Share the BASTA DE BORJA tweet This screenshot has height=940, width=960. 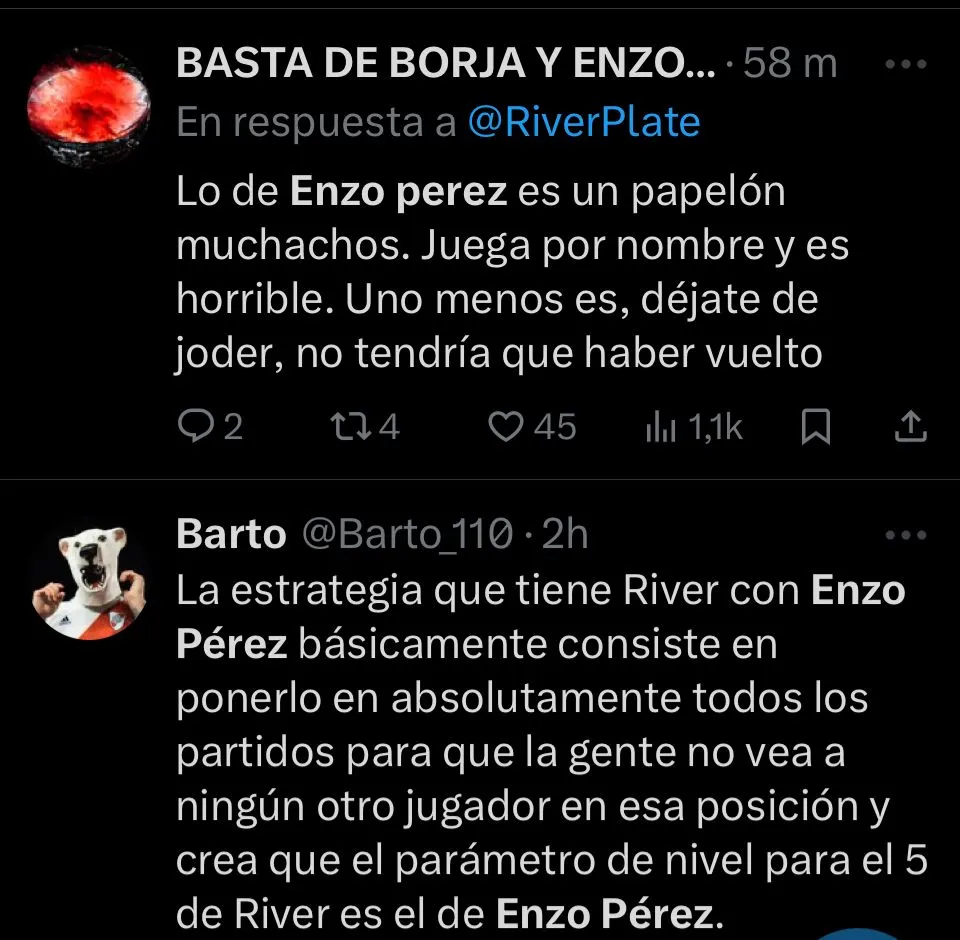tap(908, 428)
